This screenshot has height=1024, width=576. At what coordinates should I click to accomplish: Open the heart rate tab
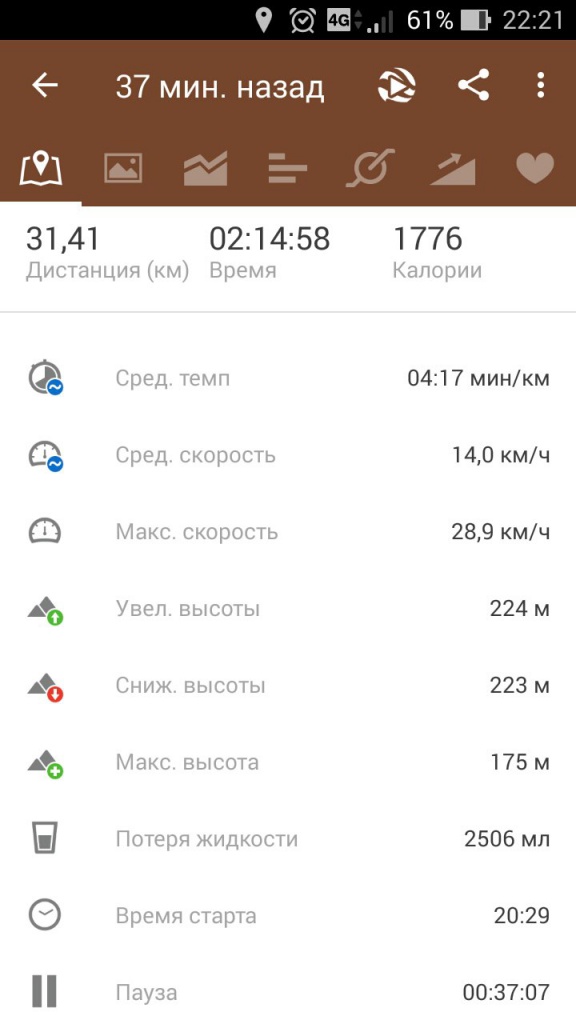point(535,168)
